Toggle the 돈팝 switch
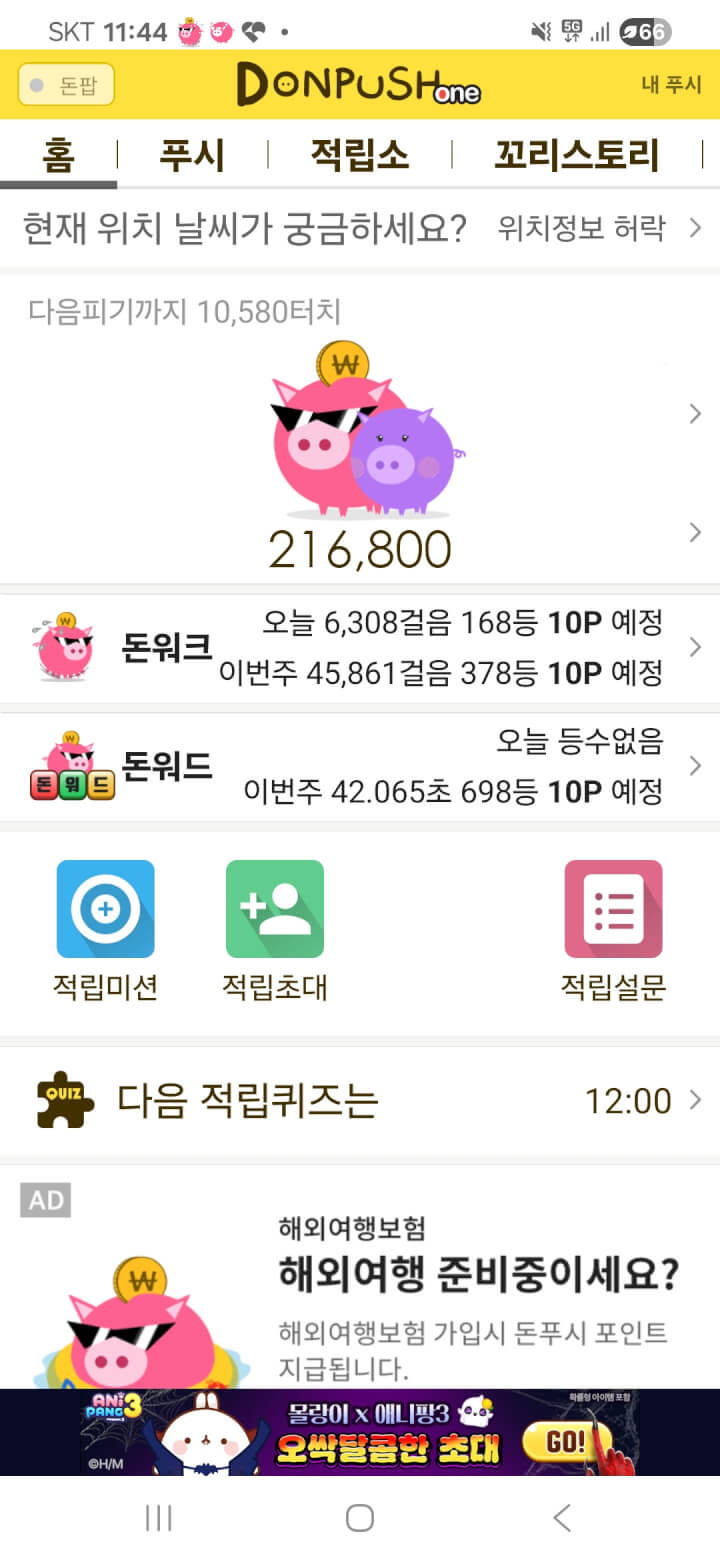Image resolution: width=720 pixels, height=1560 pixels. [66, 85]
